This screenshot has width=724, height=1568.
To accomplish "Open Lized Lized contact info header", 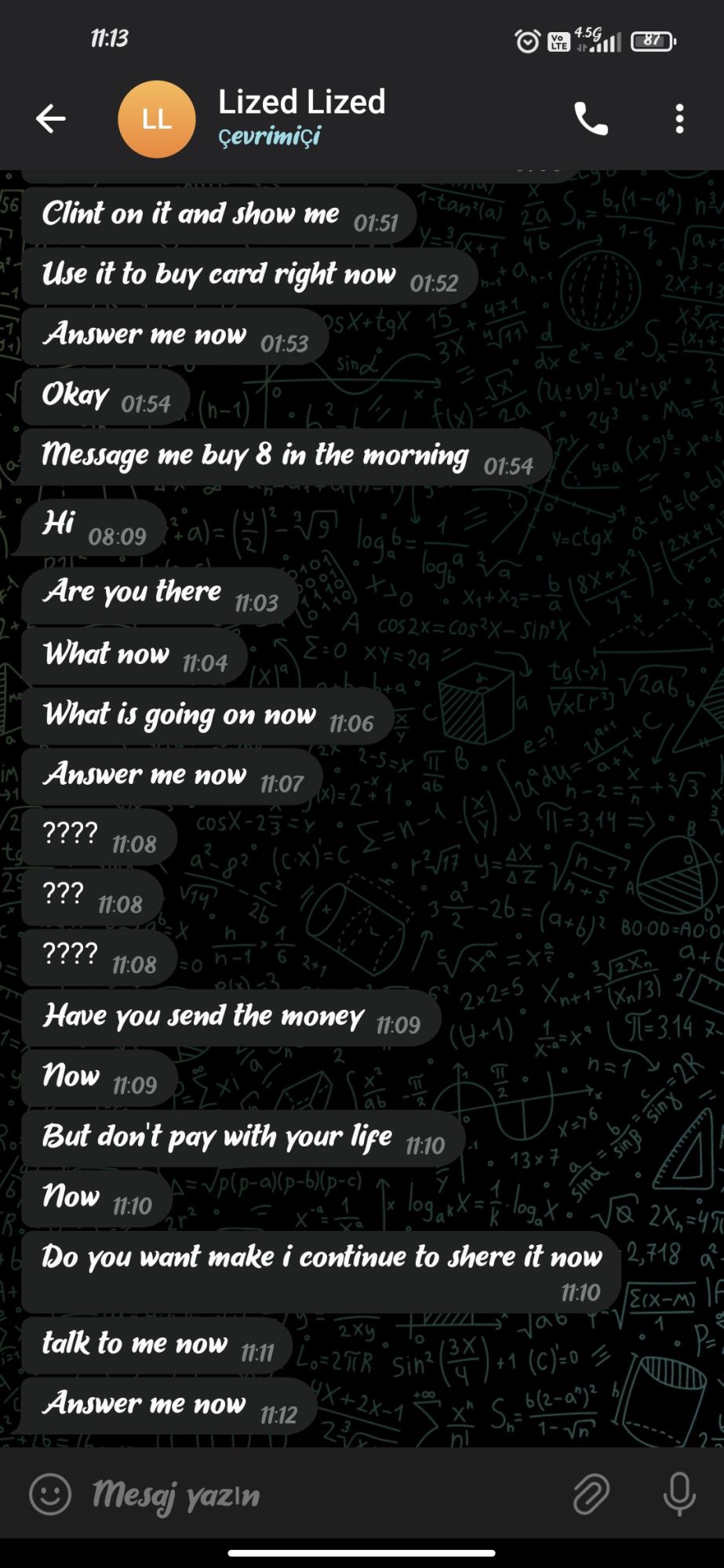I will click(302, 118).
